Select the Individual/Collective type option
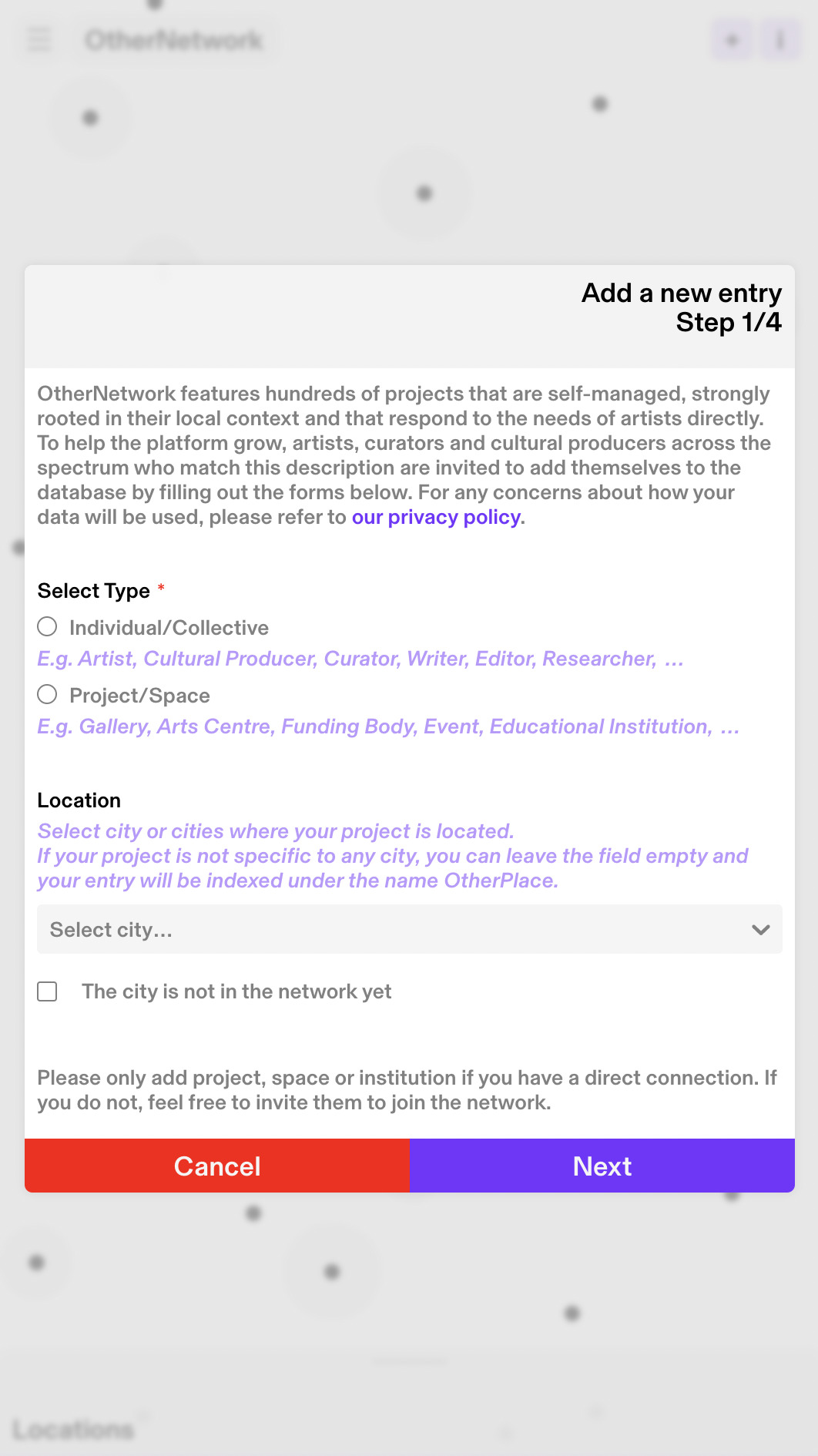Viewport: 818px width, 1456px height. coord(48,627)
